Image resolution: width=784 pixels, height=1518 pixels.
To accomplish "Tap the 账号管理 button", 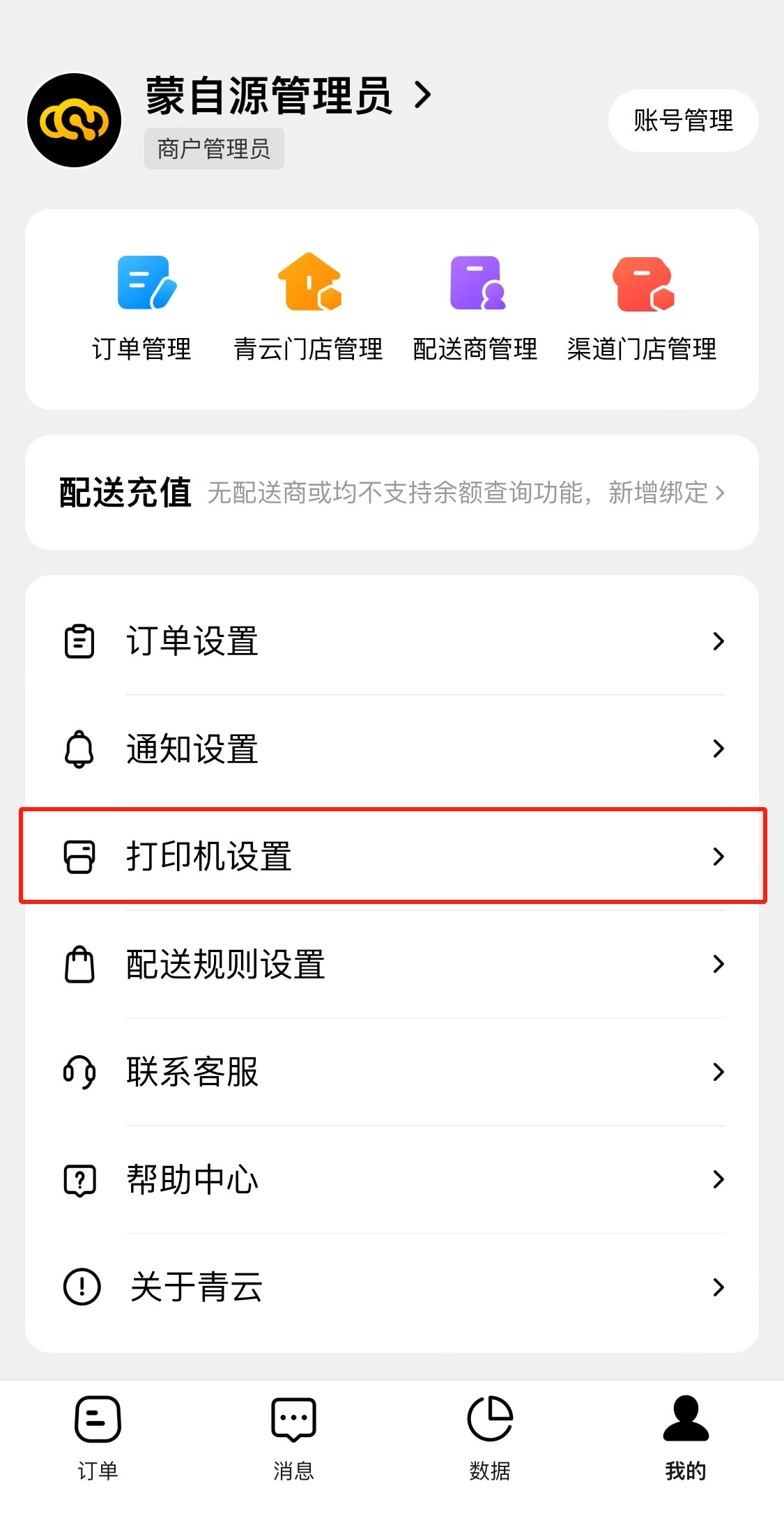I will (683, 121).
